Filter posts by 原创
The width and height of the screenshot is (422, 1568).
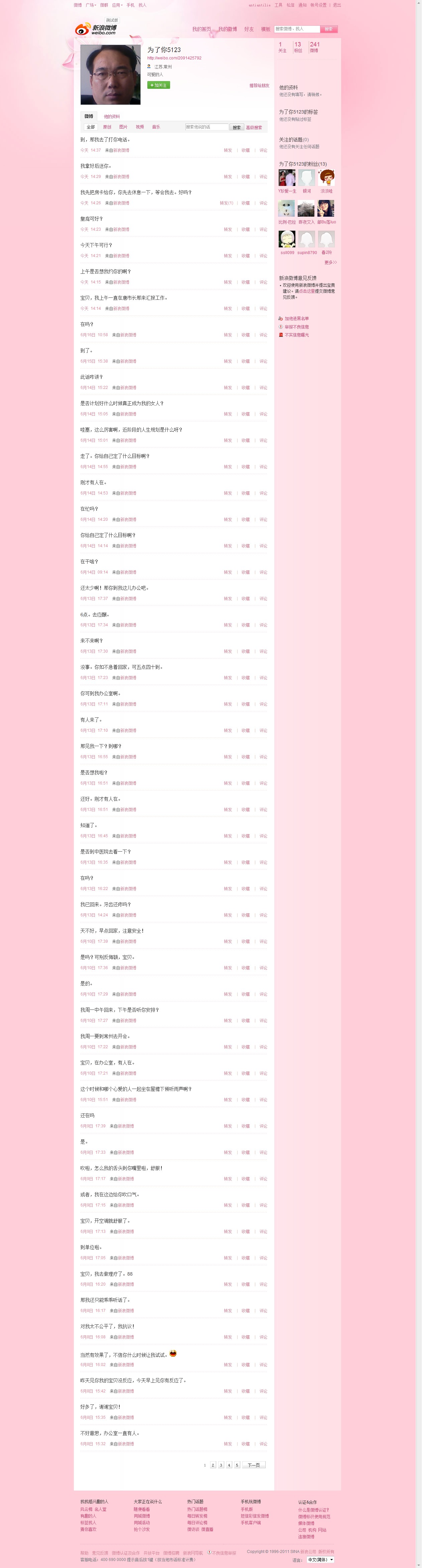point(107,127)
